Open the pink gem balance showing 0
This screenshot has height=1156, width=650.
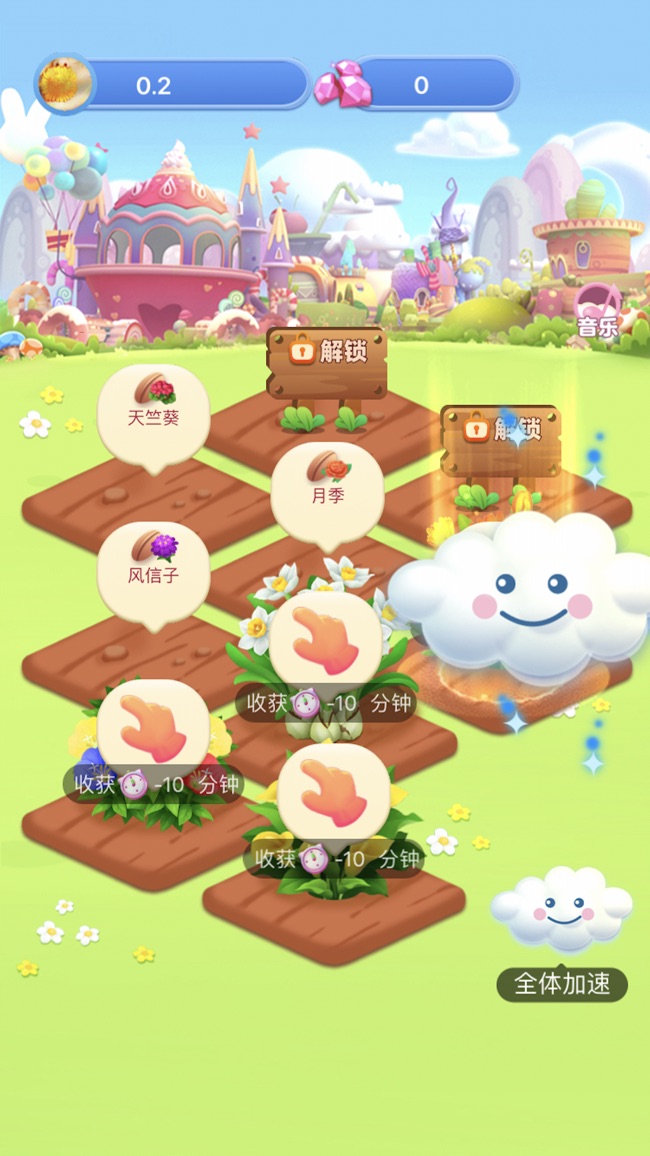(x=420, y=85)
